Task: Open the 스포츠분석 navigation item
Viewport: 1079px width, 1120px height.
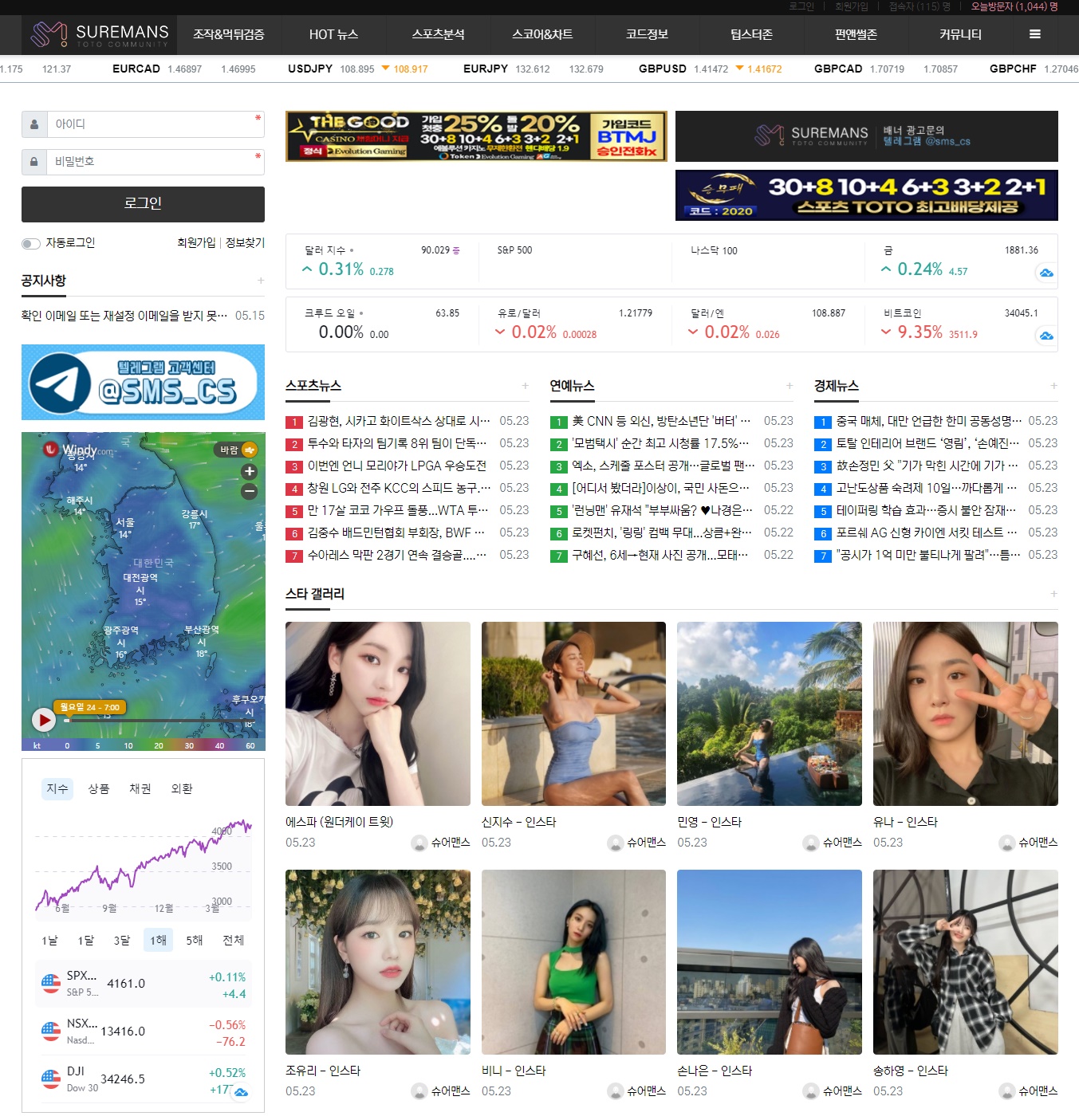Action: 438,34
